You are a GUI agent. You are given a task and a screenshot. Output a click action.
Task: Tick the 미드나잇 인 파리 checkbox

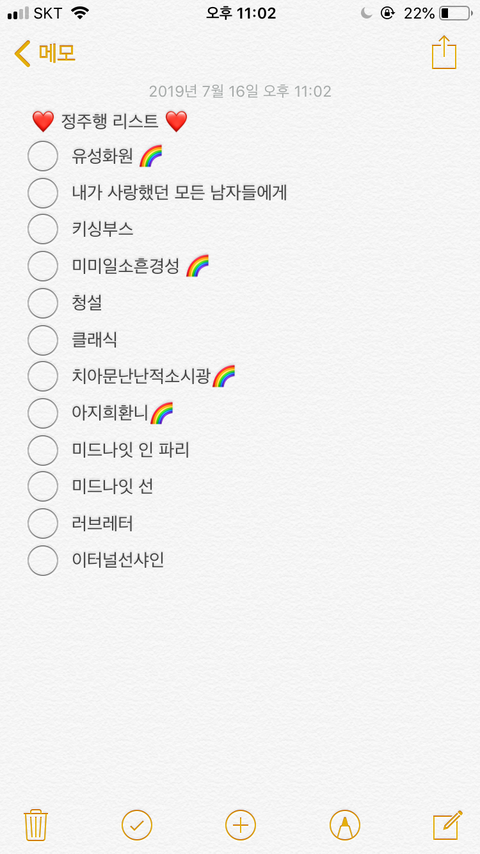[x=42, y=450]
